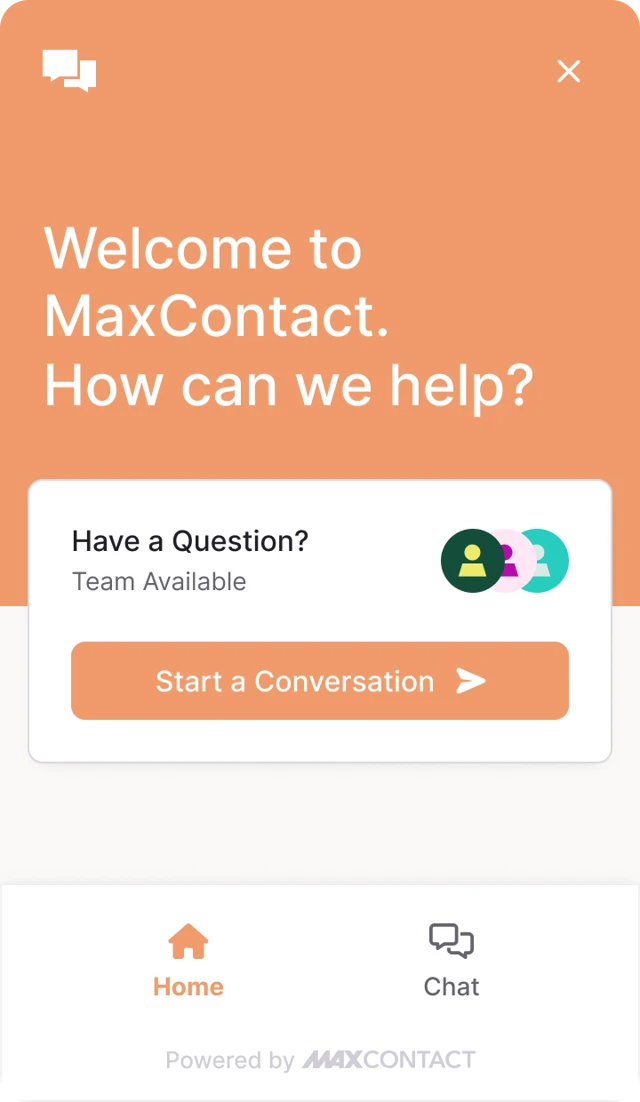Switch to the Chat tab
The width and height of the screenshot is (640, 1102).
click(x=451, y=961)
